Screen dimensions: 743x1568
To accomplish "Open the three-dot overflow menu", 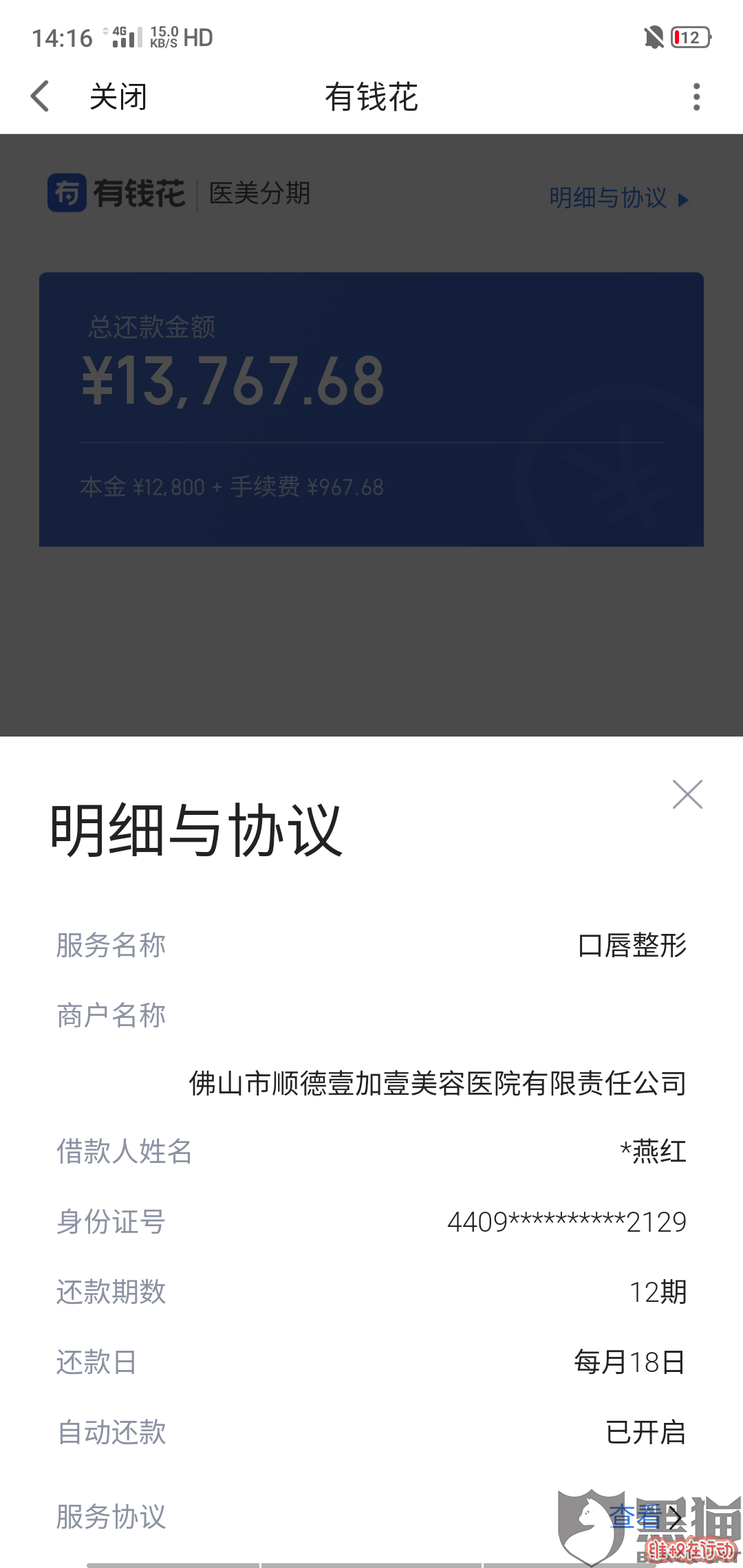I will 696,96.
